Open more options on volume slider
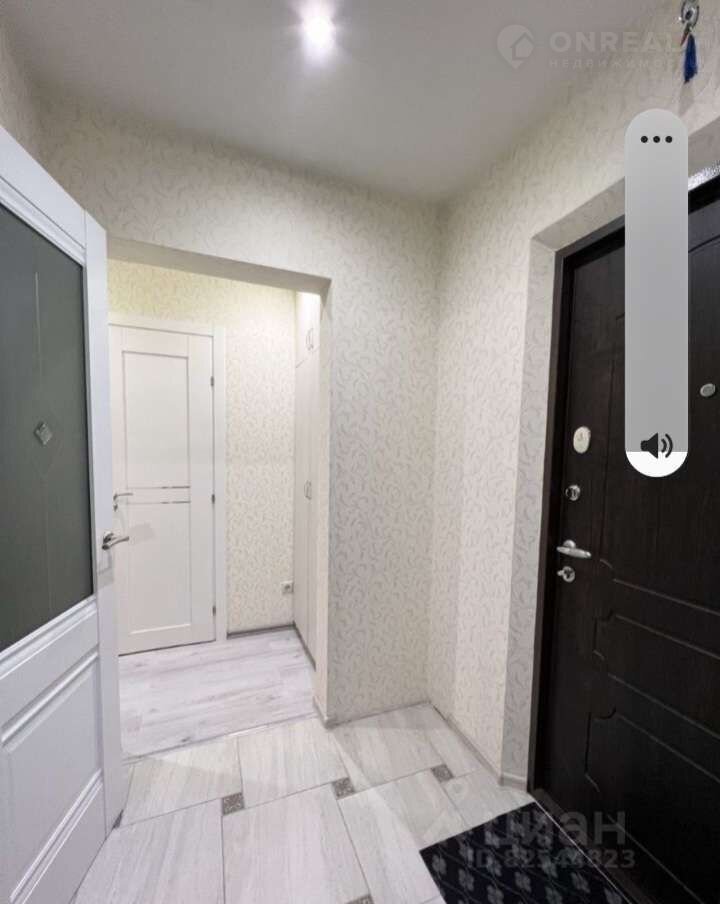This screenshot has height=904, width=720. (656, 139)
